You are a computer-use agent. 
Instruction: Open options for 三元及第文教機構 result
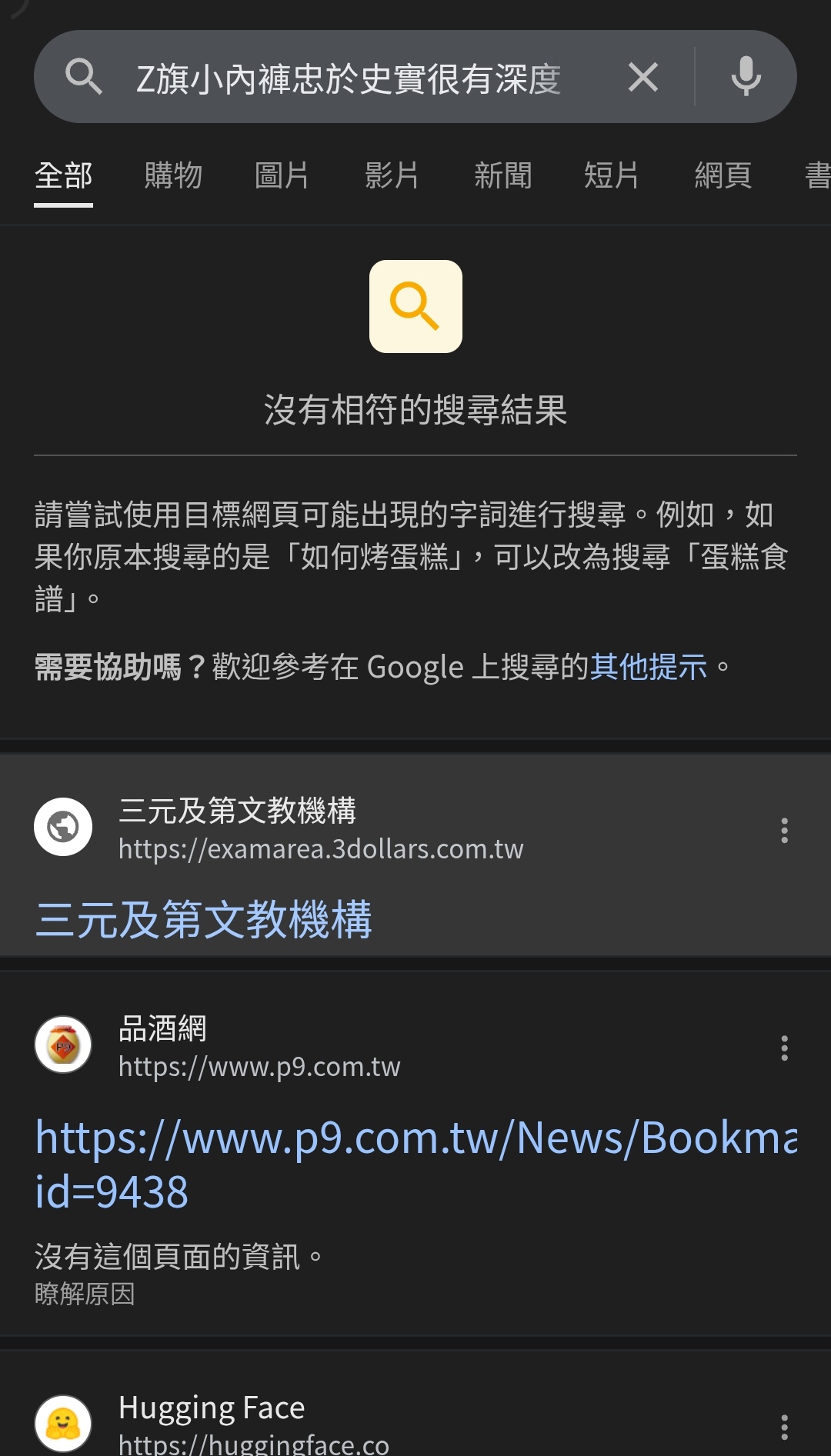pyautogui.click(x=784, y=830)
